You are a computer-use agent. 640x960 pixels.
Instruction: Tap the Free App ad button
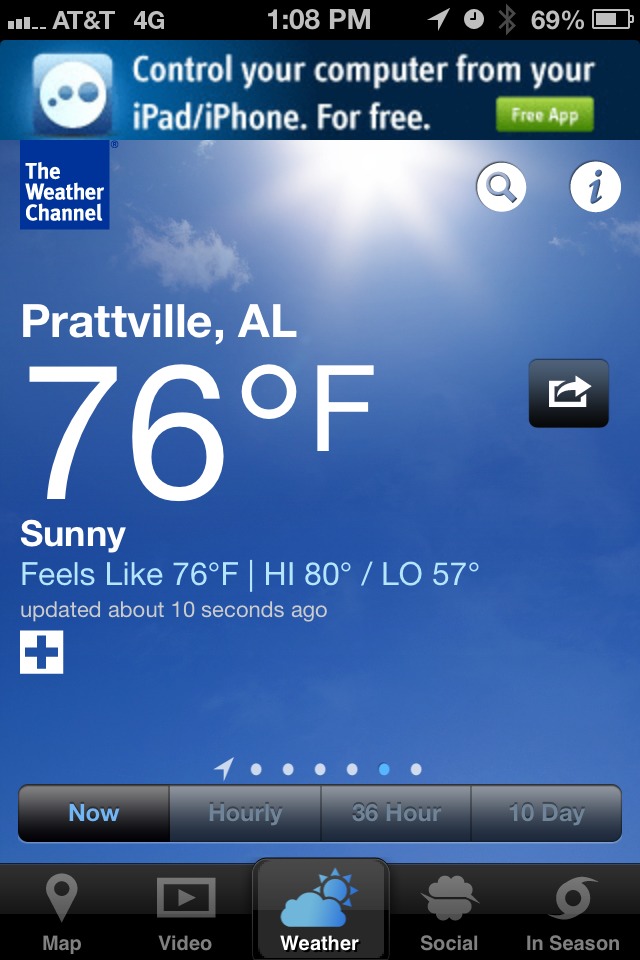point(544,115)
